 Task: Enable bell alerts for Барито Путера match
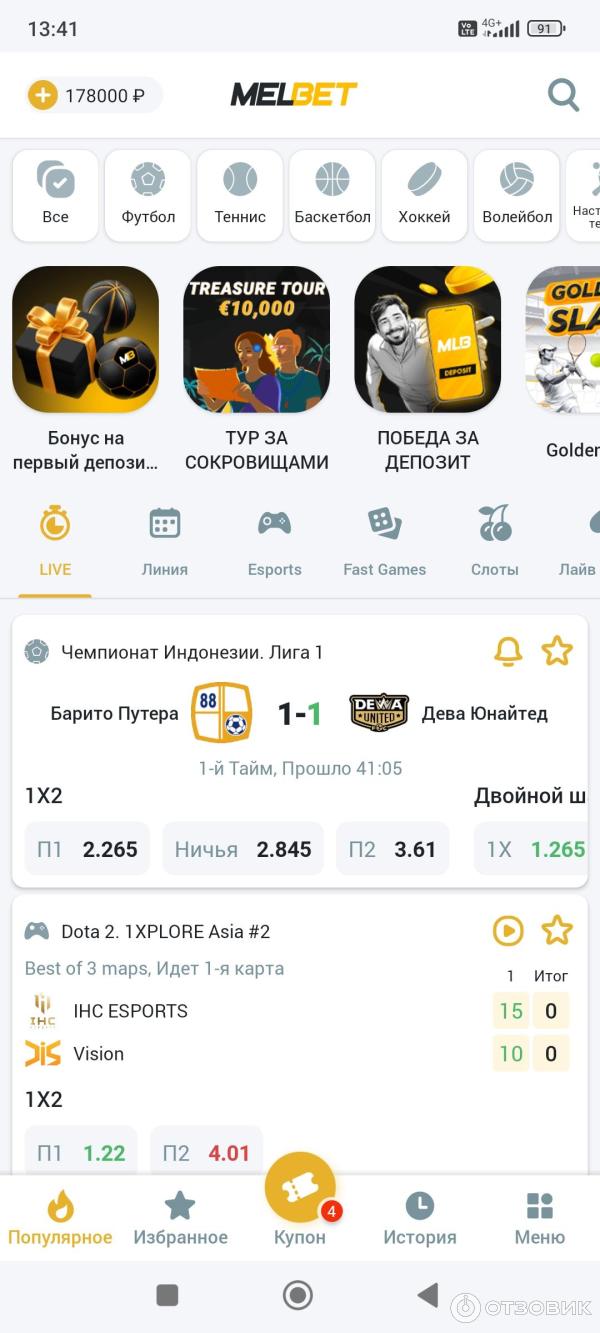(508, 652)
